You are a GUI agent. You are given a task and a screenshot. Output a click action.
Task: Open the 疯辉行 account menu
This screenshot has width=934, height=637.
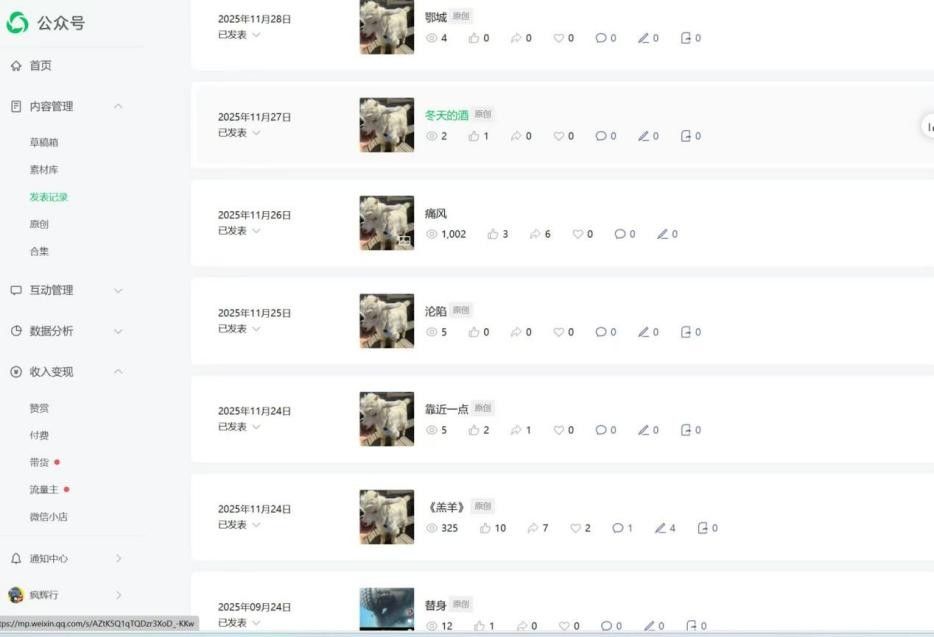[44, 595]
